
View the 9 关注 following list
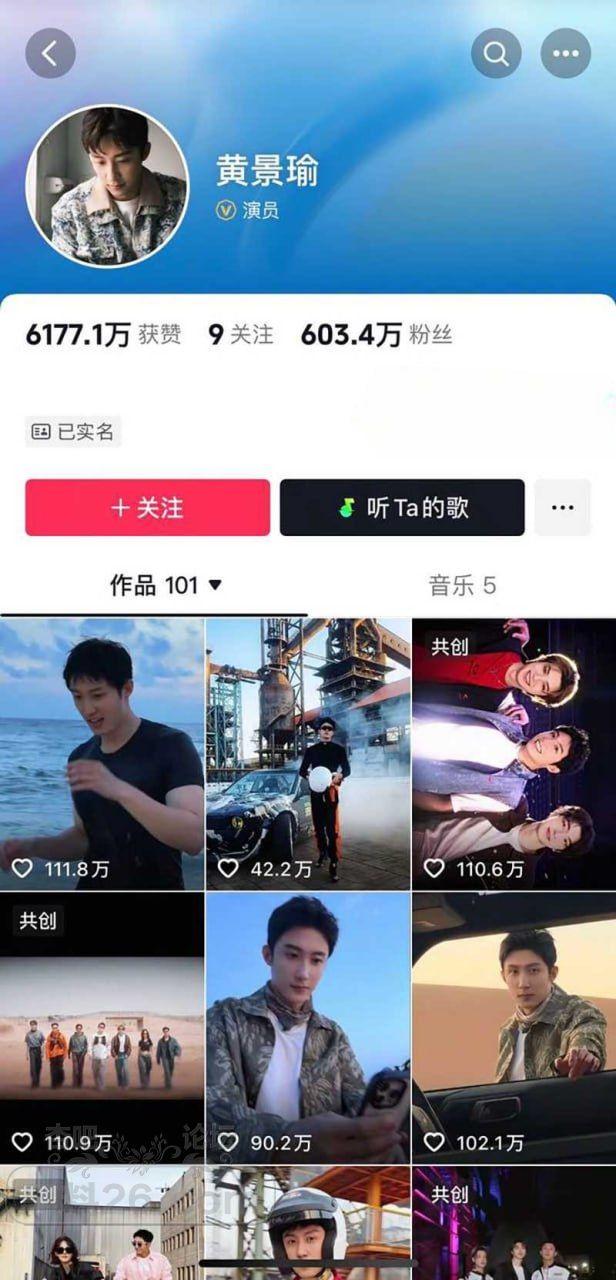[x=240, y=335]
